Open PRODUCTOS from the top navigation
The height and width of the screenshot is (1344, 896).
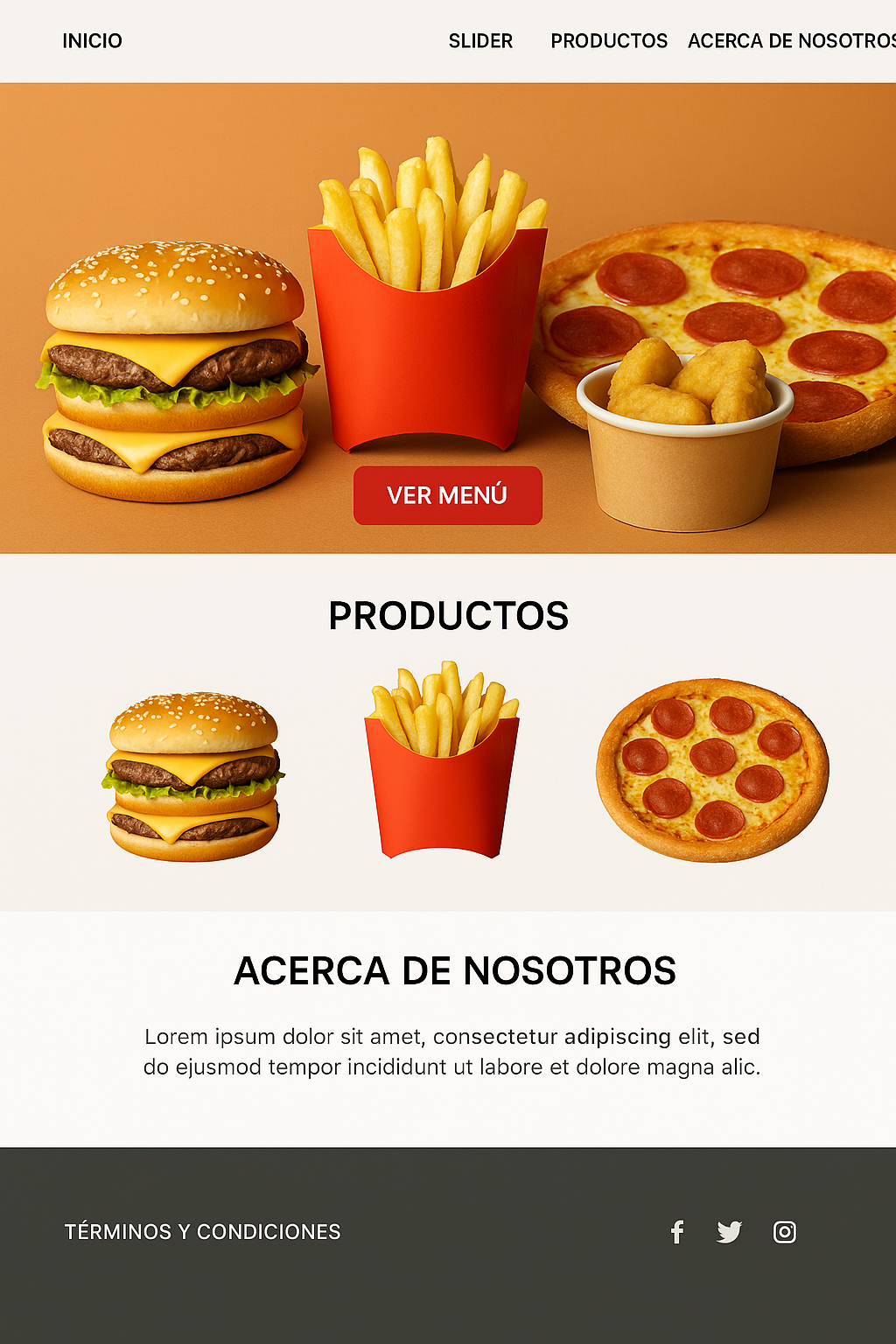609,41
